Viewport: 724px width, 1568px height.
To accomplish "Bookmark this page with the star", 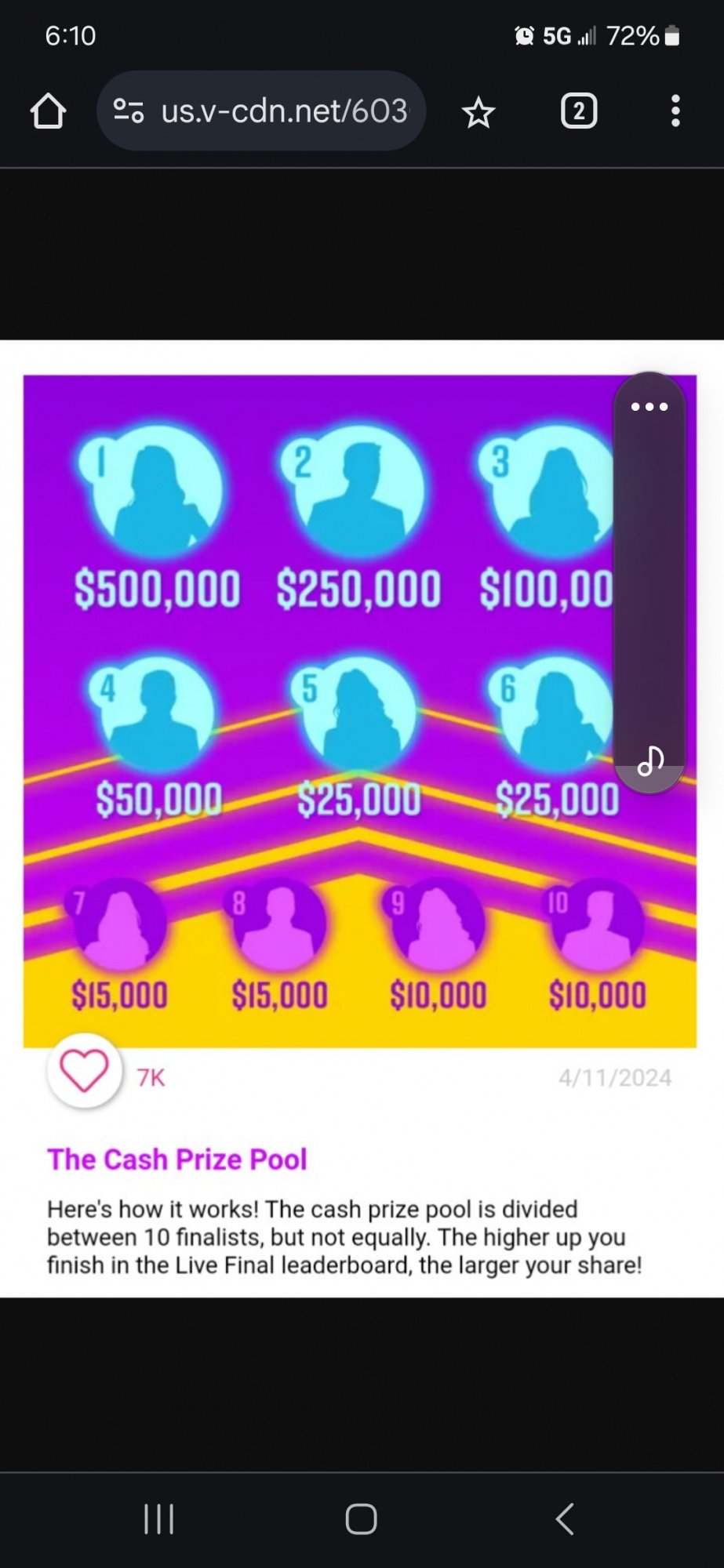I will click(x=478, y=113).
